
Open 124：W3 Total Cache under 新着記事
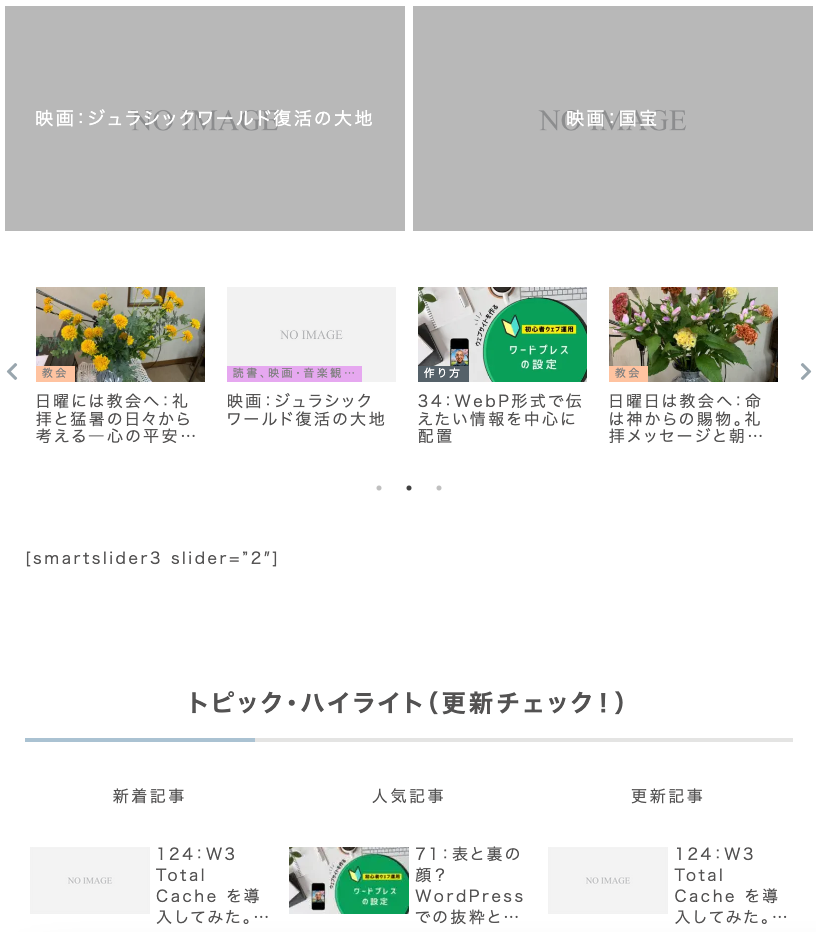pos(212,885)
